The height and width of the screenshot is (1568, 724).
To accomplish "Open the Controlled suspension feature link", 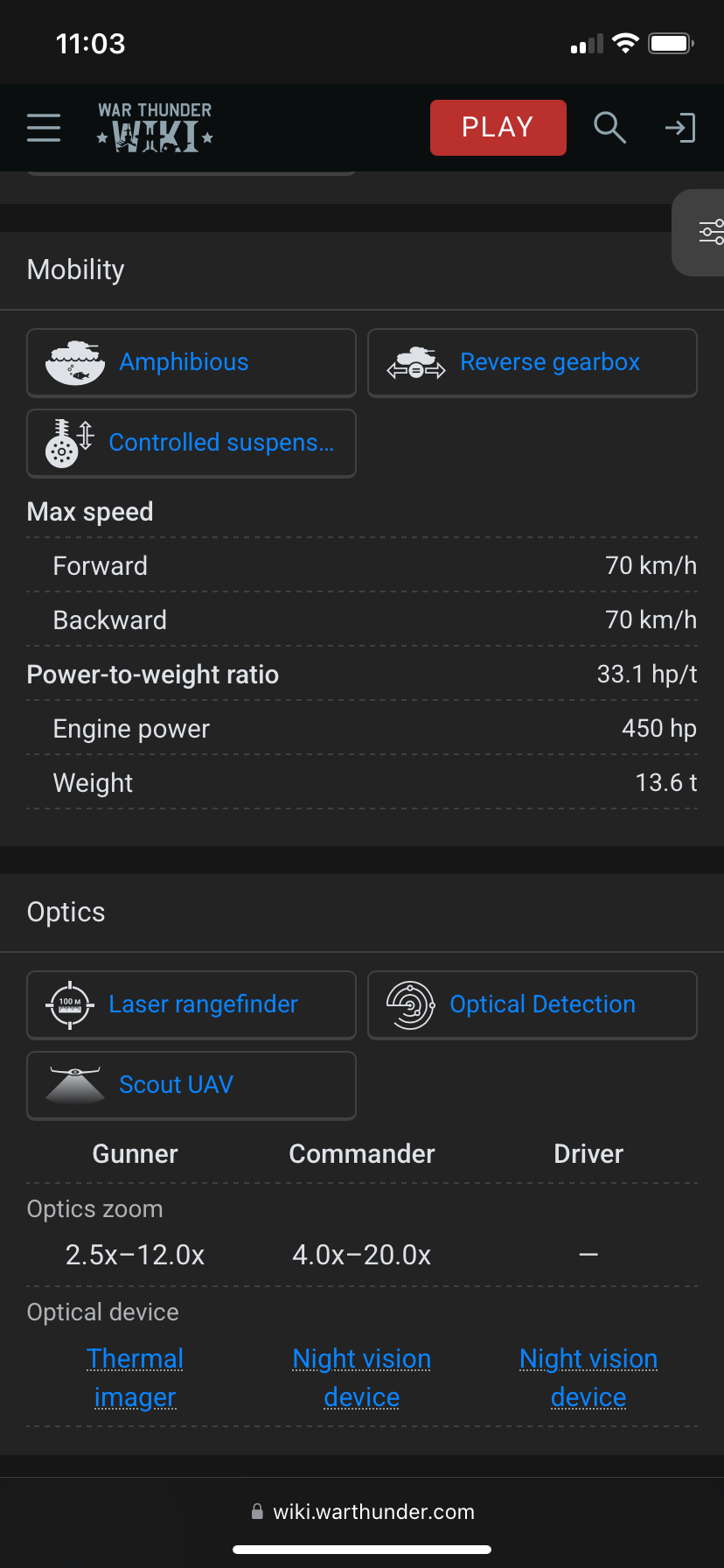I will (191, 443).
